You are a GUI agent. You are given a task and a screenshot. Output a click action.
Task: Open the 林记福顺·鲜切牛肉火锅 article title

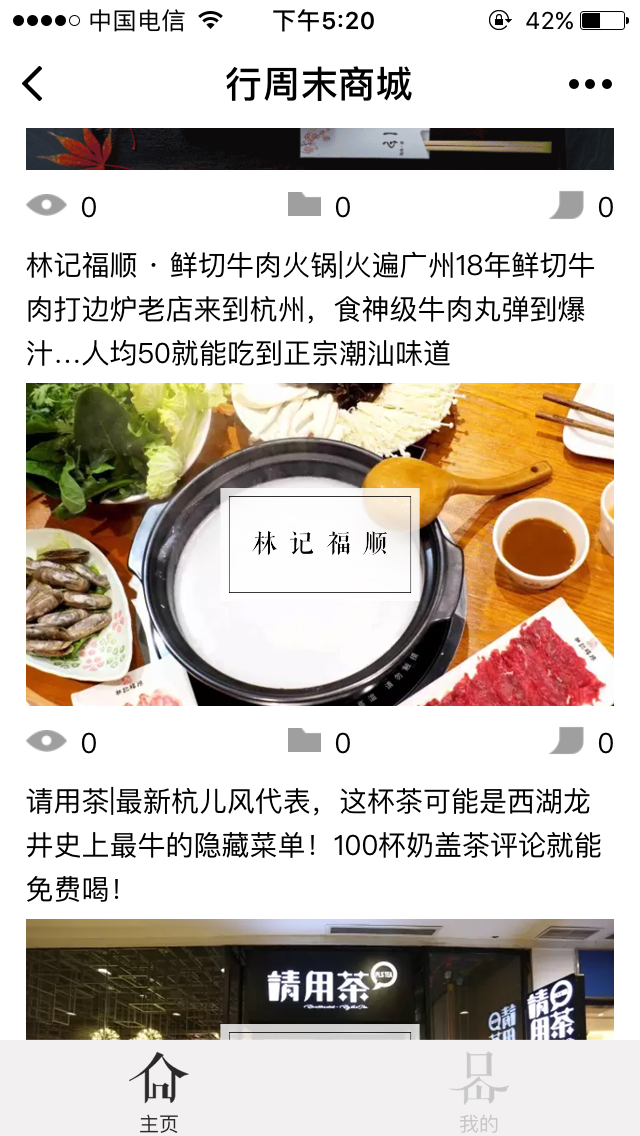[311, 310]
